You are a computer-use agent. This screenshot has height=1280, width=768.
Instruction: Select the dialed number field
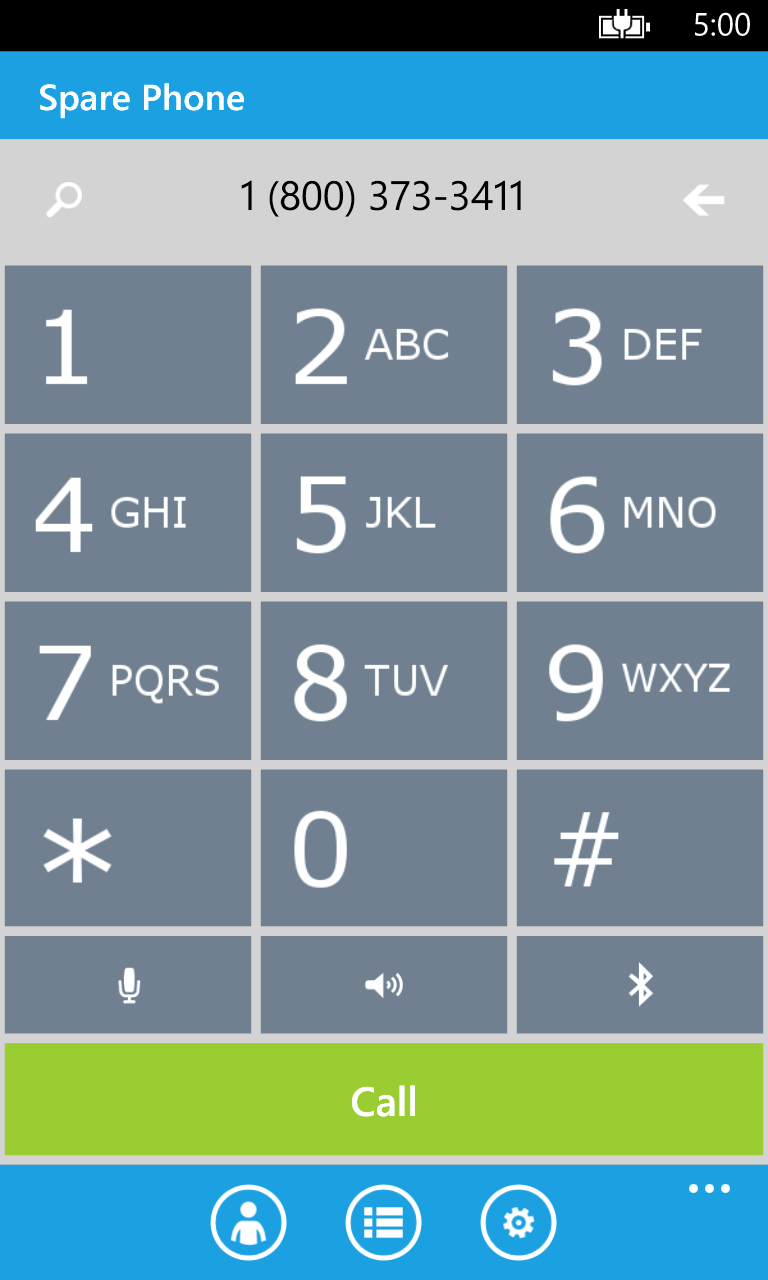pos(383,196)
